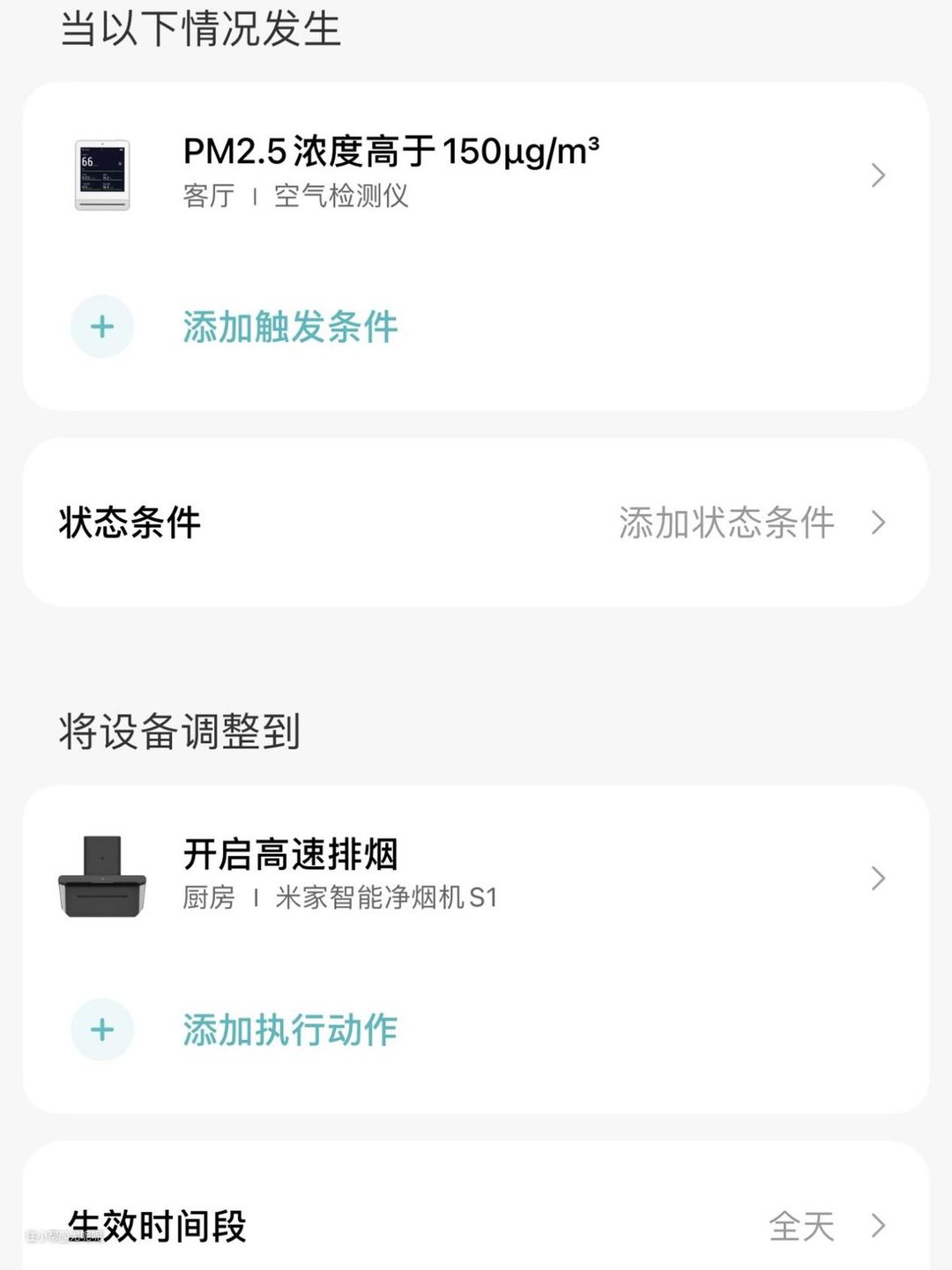Image resolution: width=952 pixels, height=1270 pixels.
Task: Open 状态条件 to add a state condition
Action: (x=476, y=523)
